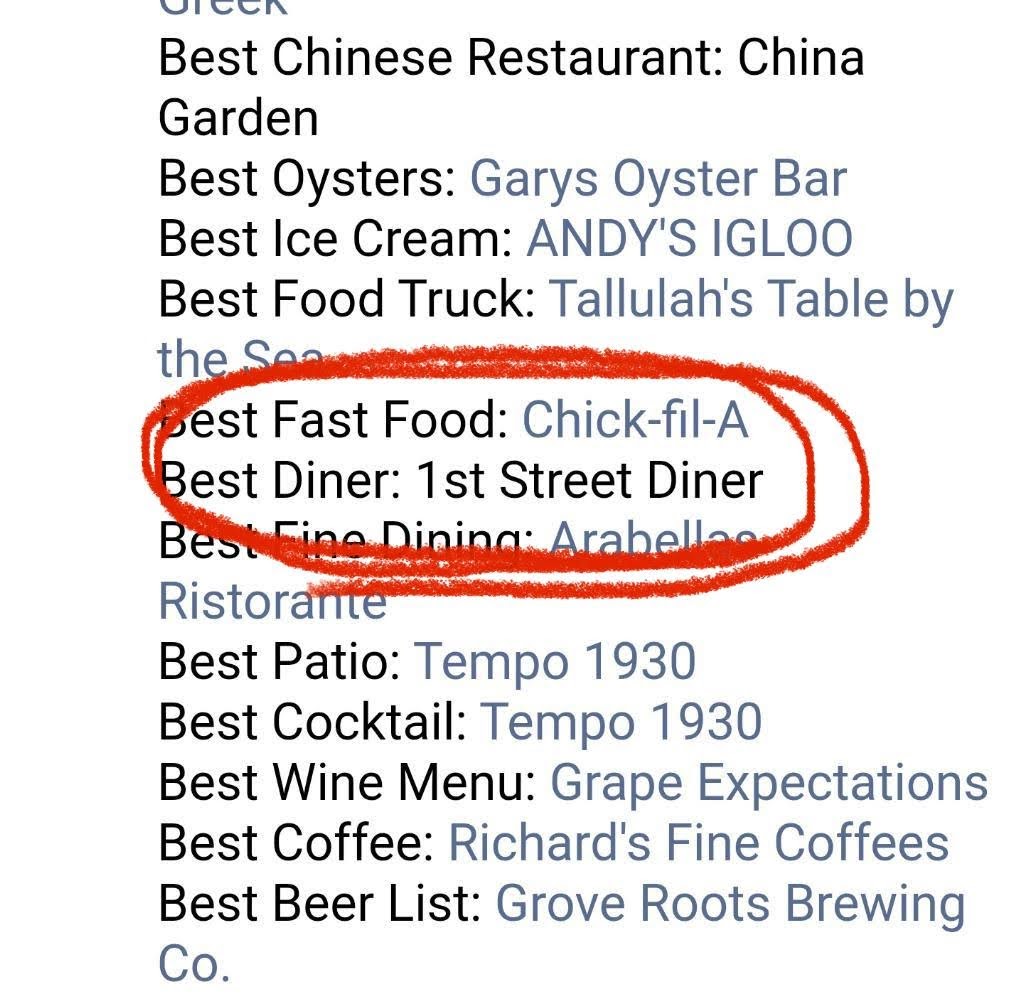Open ANDY'S IGLOO page link

pos(689,240)
